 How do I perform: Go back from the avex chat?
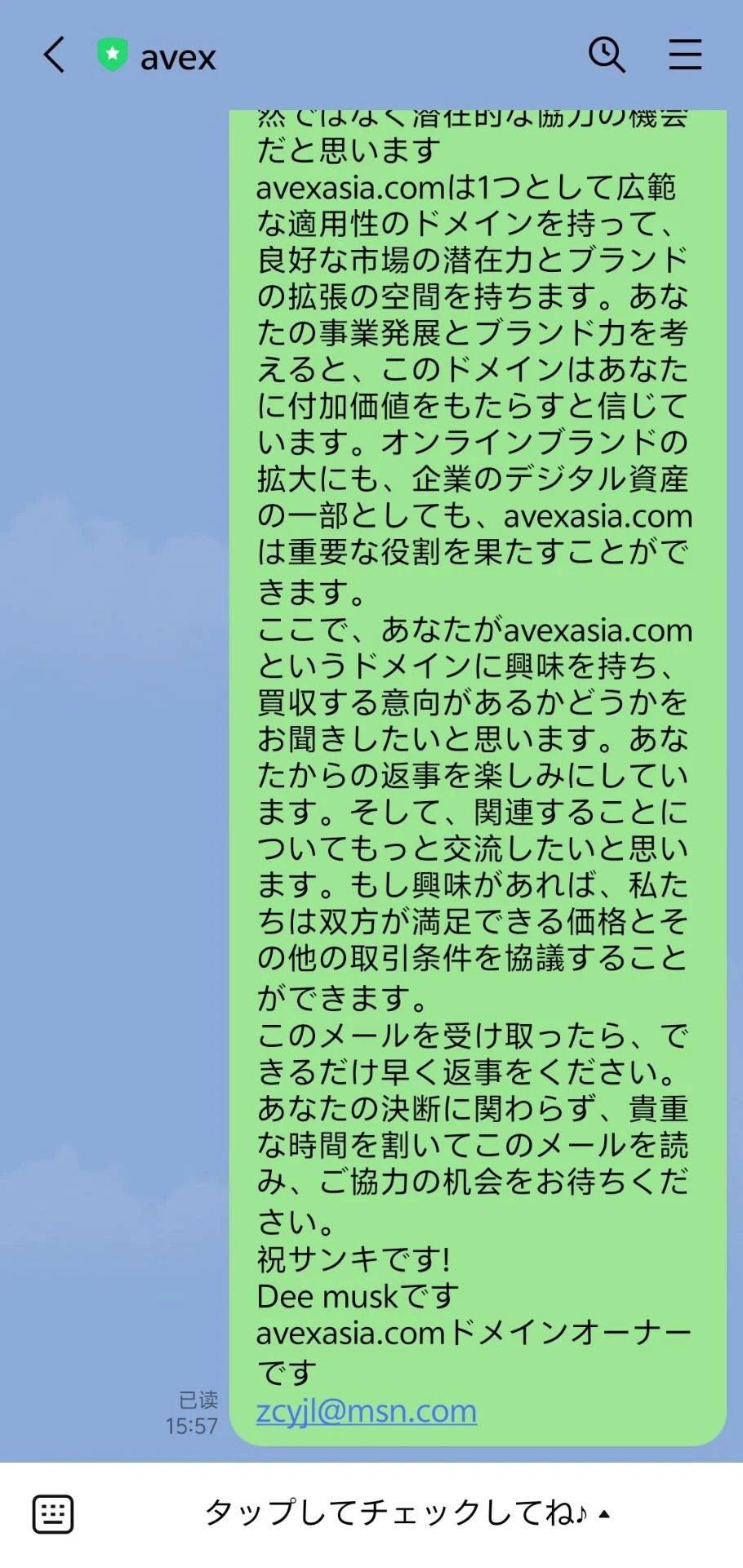pos(54,56)
